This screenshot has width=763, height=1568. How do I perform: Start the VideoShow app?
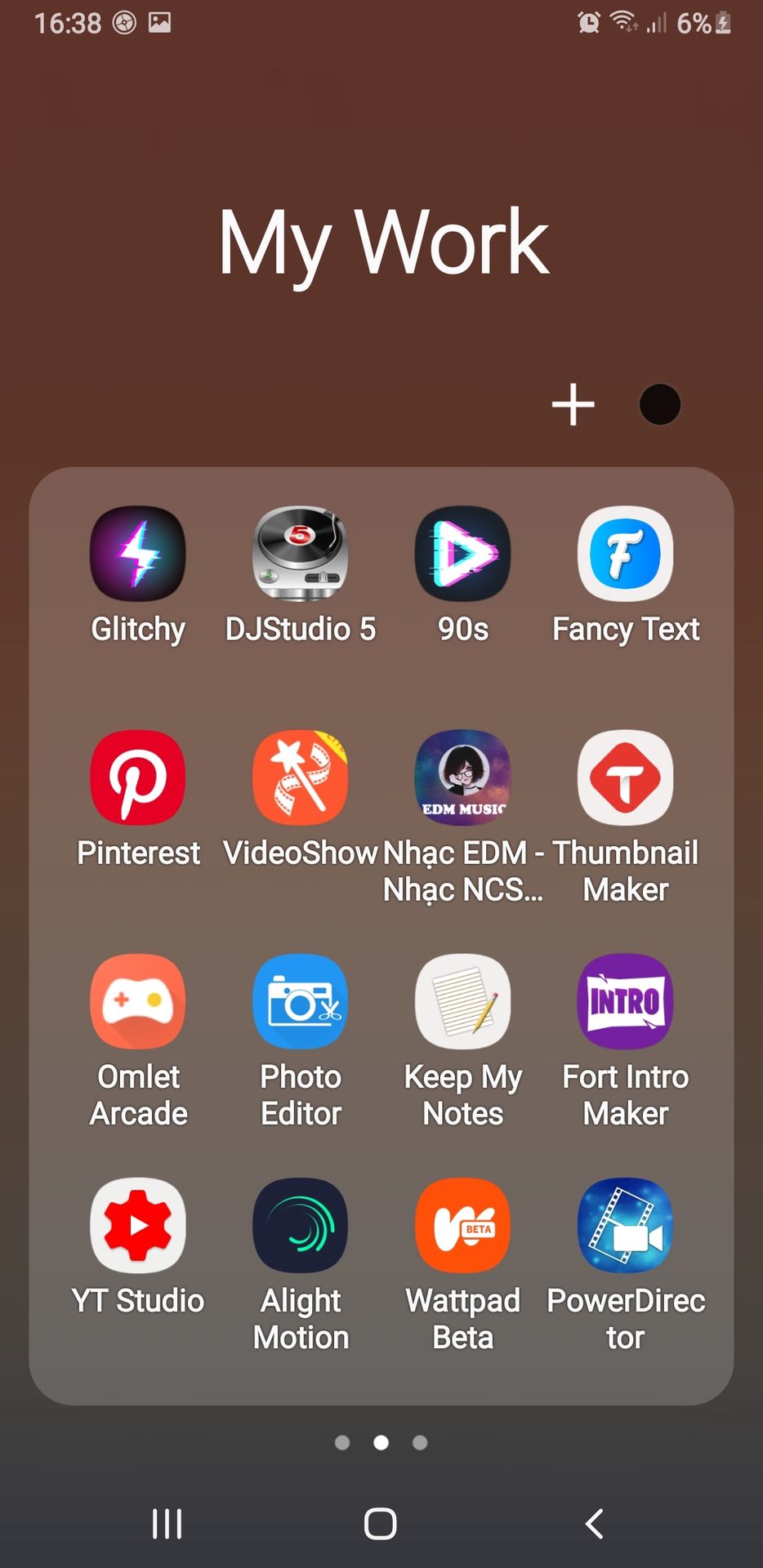(x=301, y=777)
